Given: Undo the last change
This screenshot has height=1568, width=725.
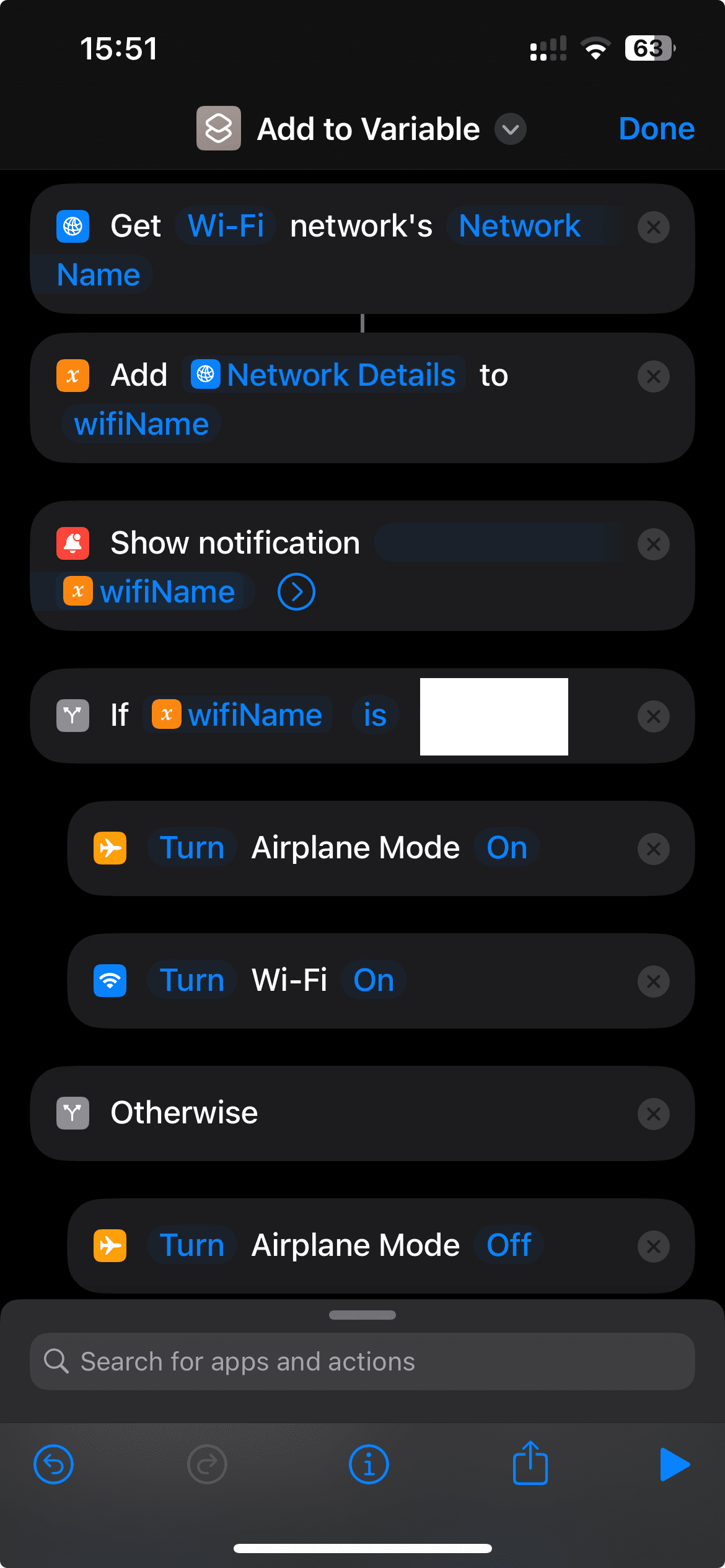Looking at the screenshot, I should (x=54, y=1465).
